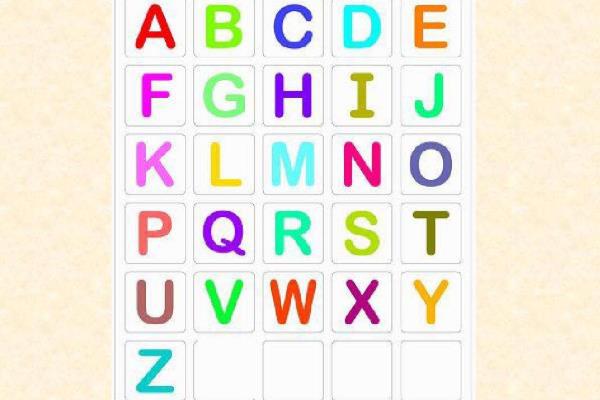
Task: Tap the orange letter W tile
Action: coord(293,302)
